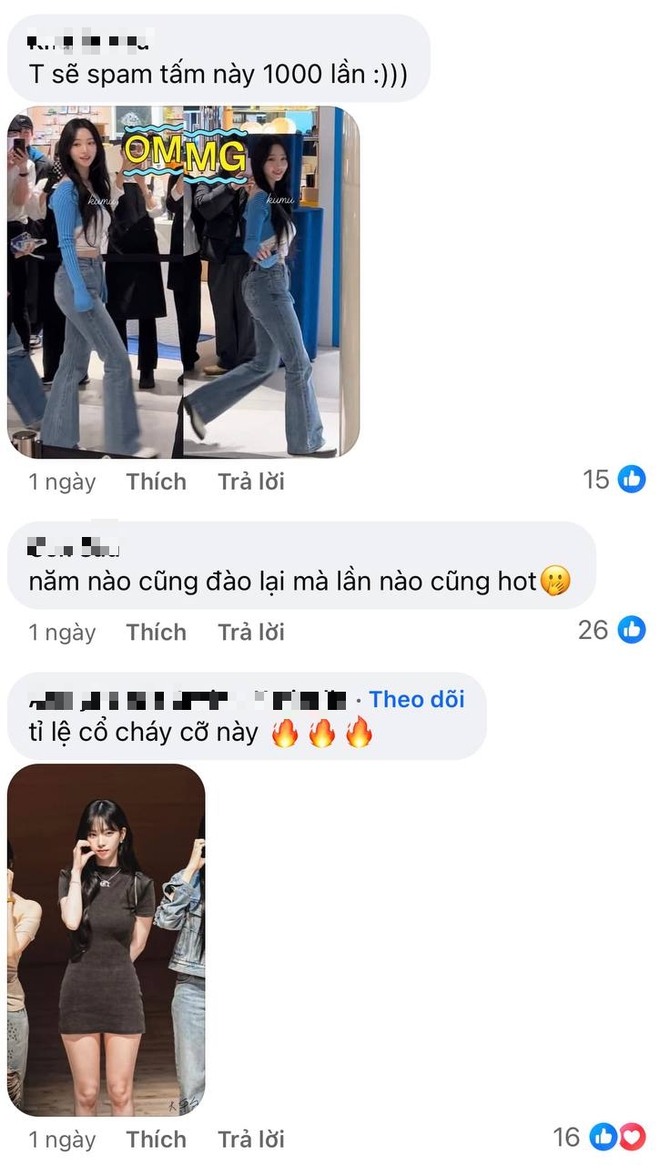Viewport: 660px width, 1165px height.
Task: Like the 'tỉ lệ cổ cháy cỡ này' comment
Action: (156, 1139)
